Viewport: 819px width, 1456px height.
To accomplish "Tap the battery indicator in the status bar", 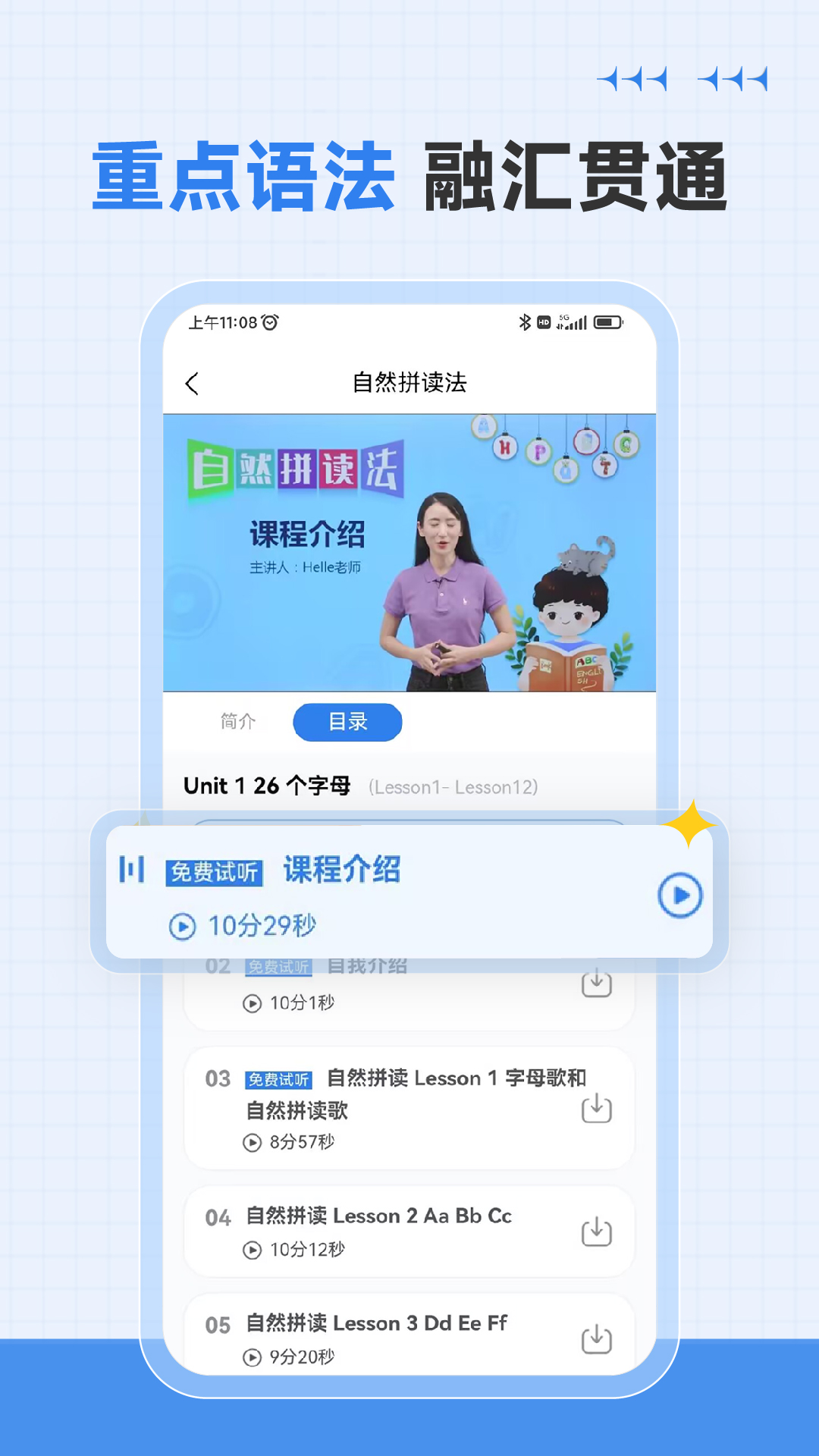I will pyautogui.click(x=607, y=322).
